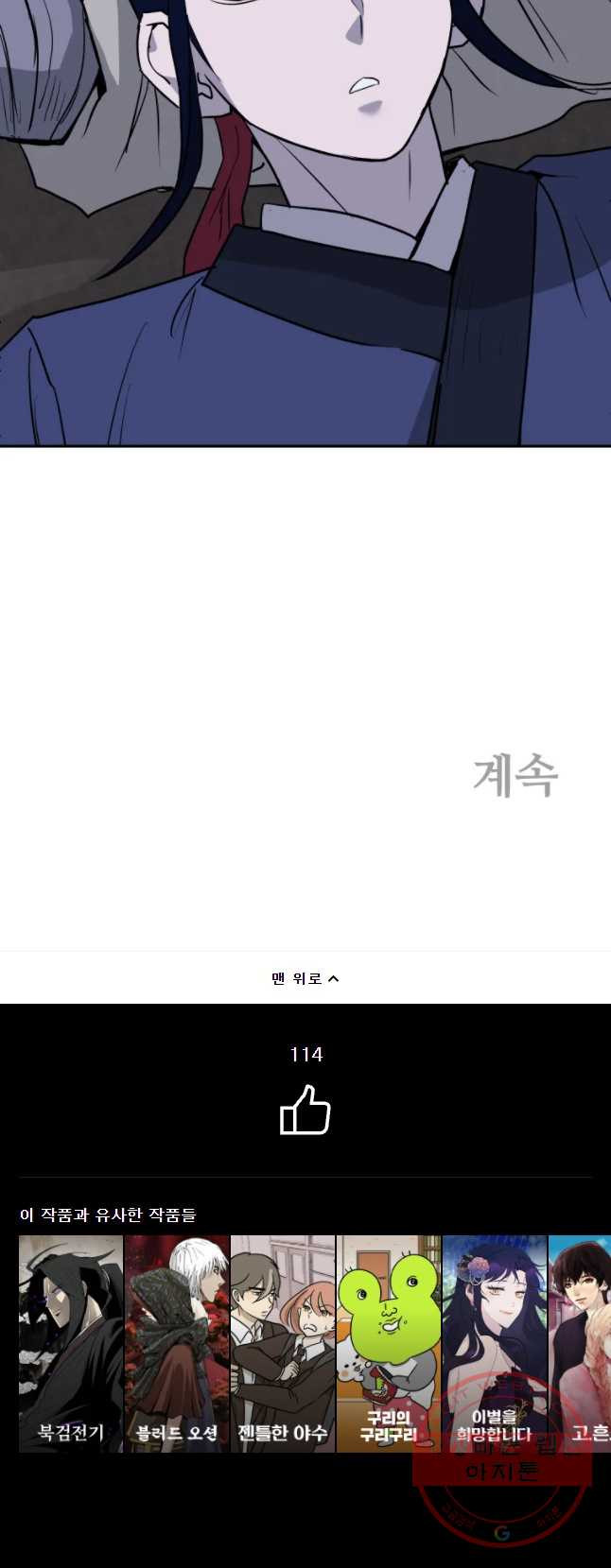Open the 젠틀한 야수 webtoon

(283, 1342)
